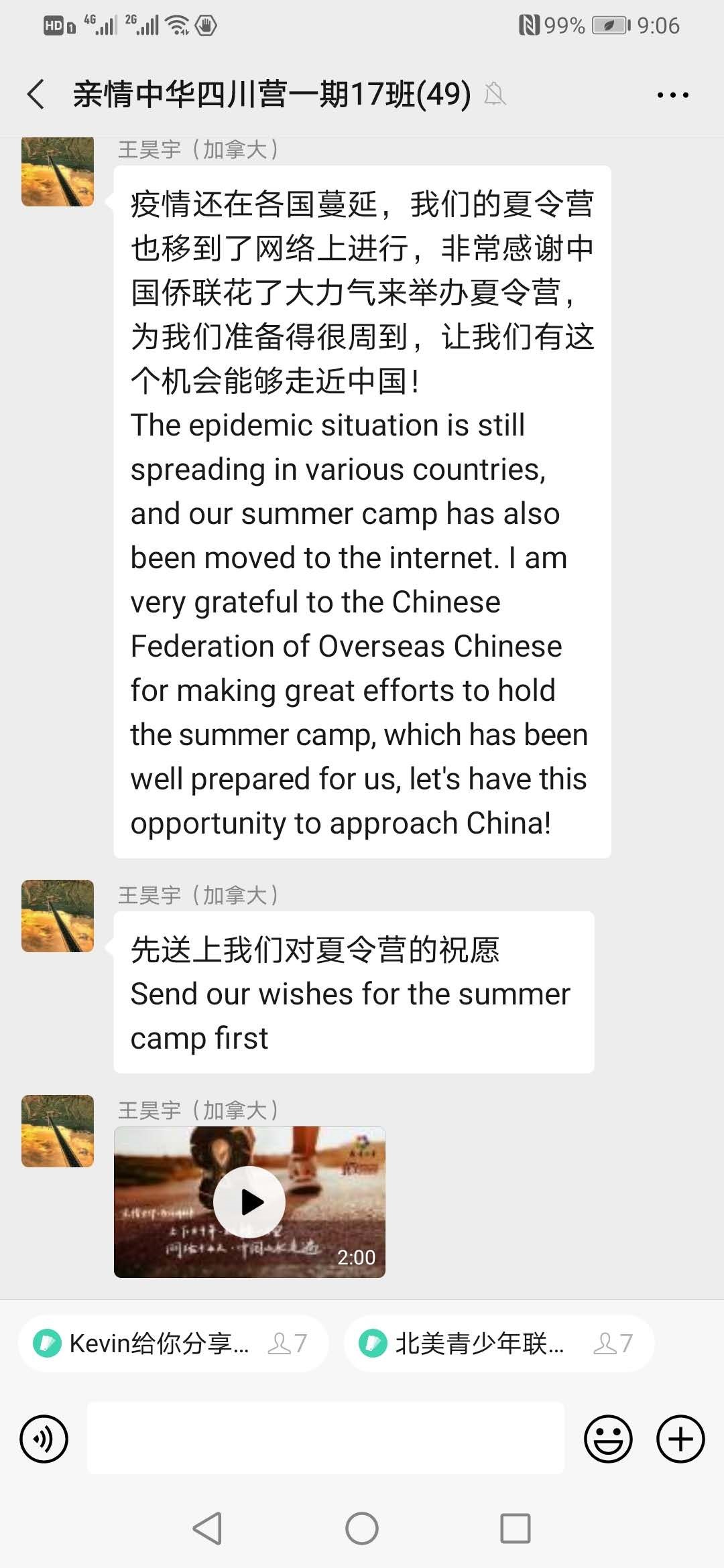This screenshot has height=1568, width=724.
Task: Open the 北美青少年联 shared chip
Action: [499, 1343]
